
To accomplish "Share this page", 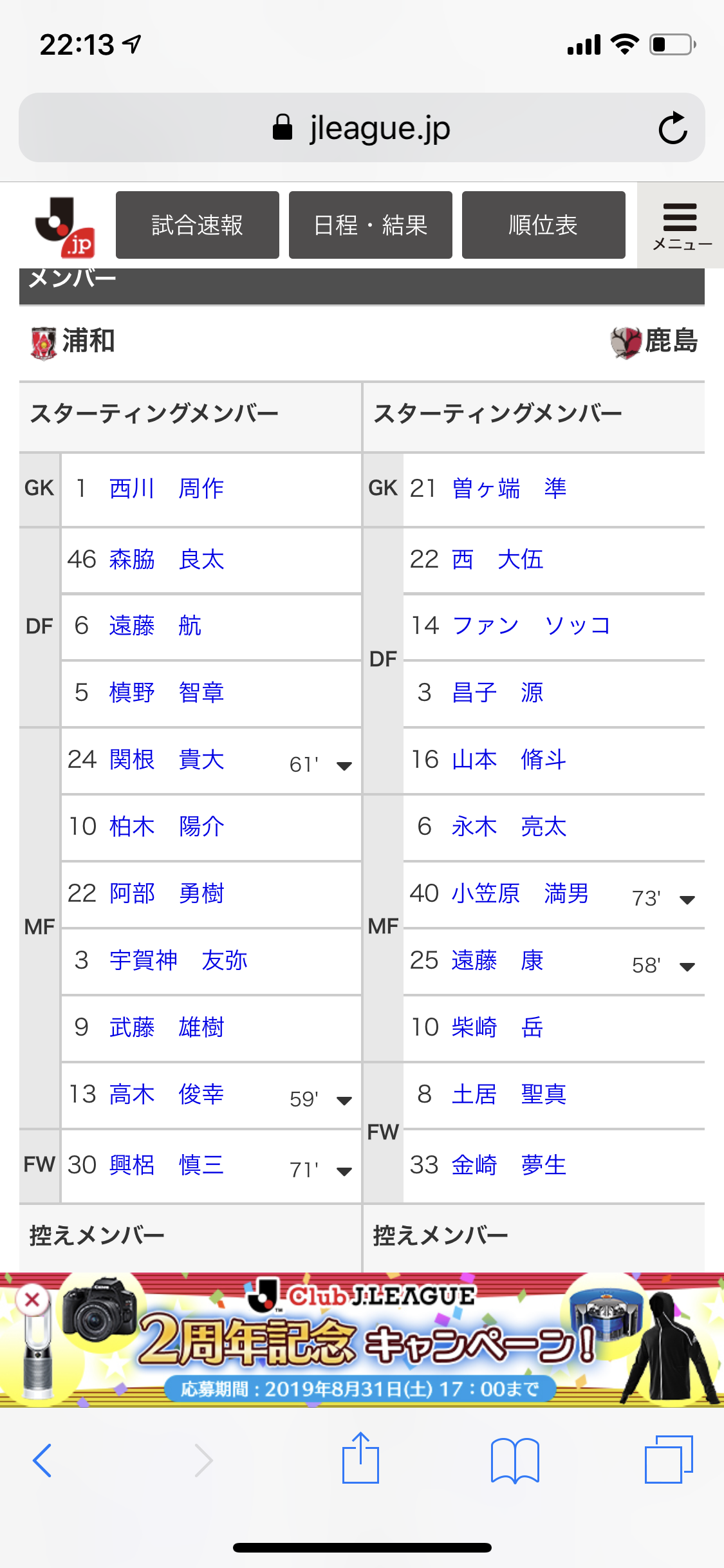I will pyautogui.click(x=360, y=1458).
